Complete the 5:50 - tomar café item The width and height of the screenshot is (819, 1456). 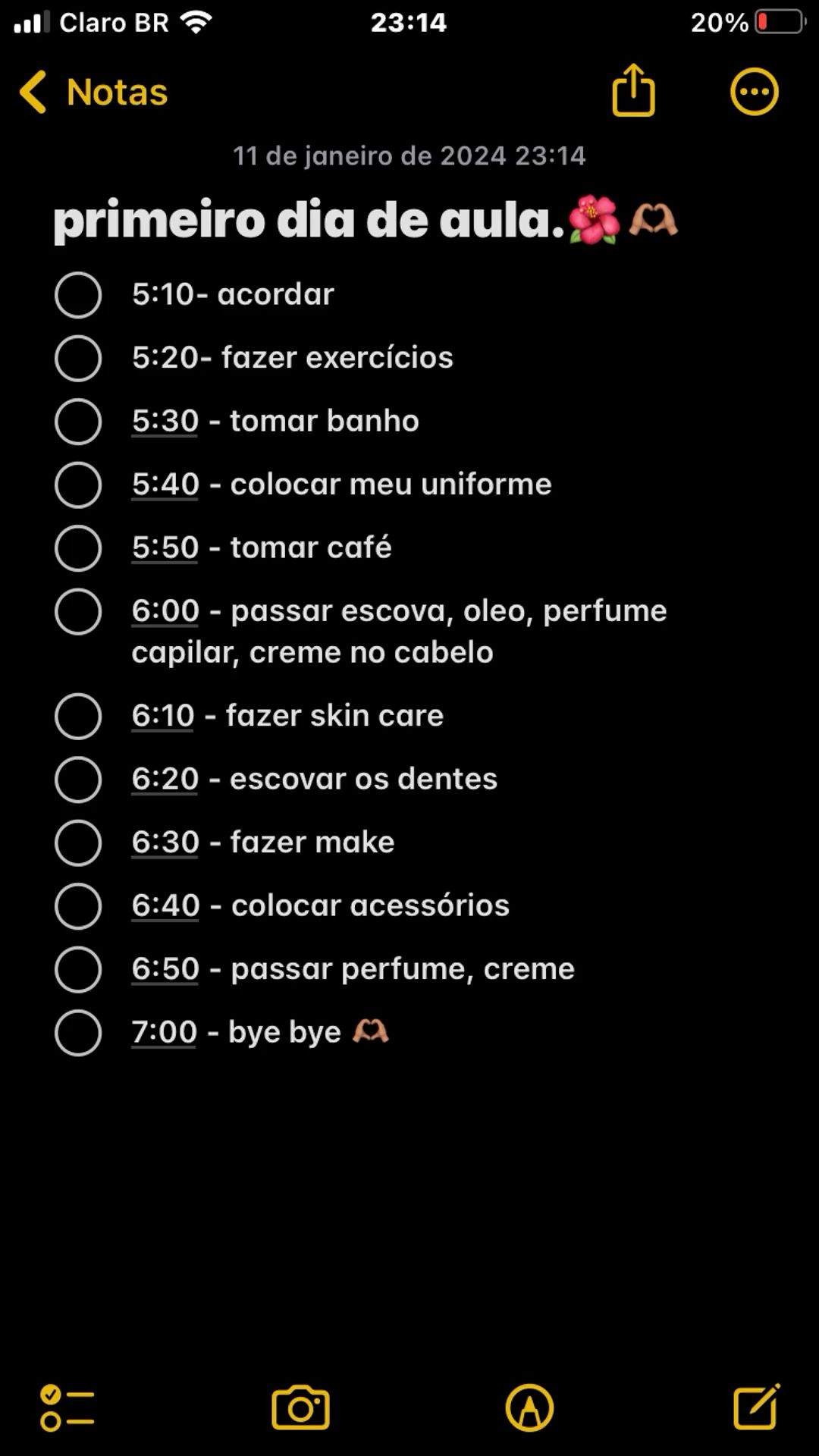click(x=78, y=548)
